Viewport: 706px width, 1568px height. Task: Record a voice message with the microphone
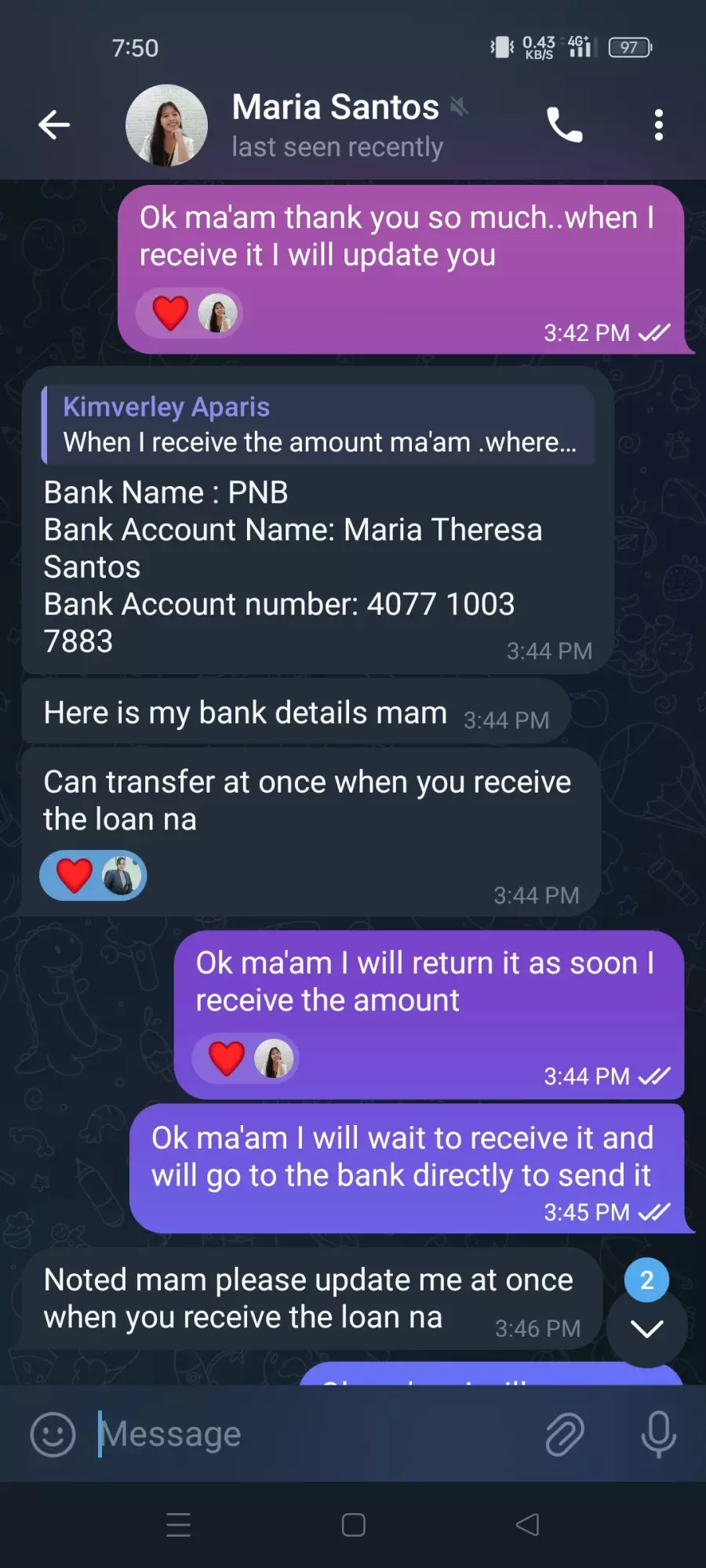[659, 1434]
